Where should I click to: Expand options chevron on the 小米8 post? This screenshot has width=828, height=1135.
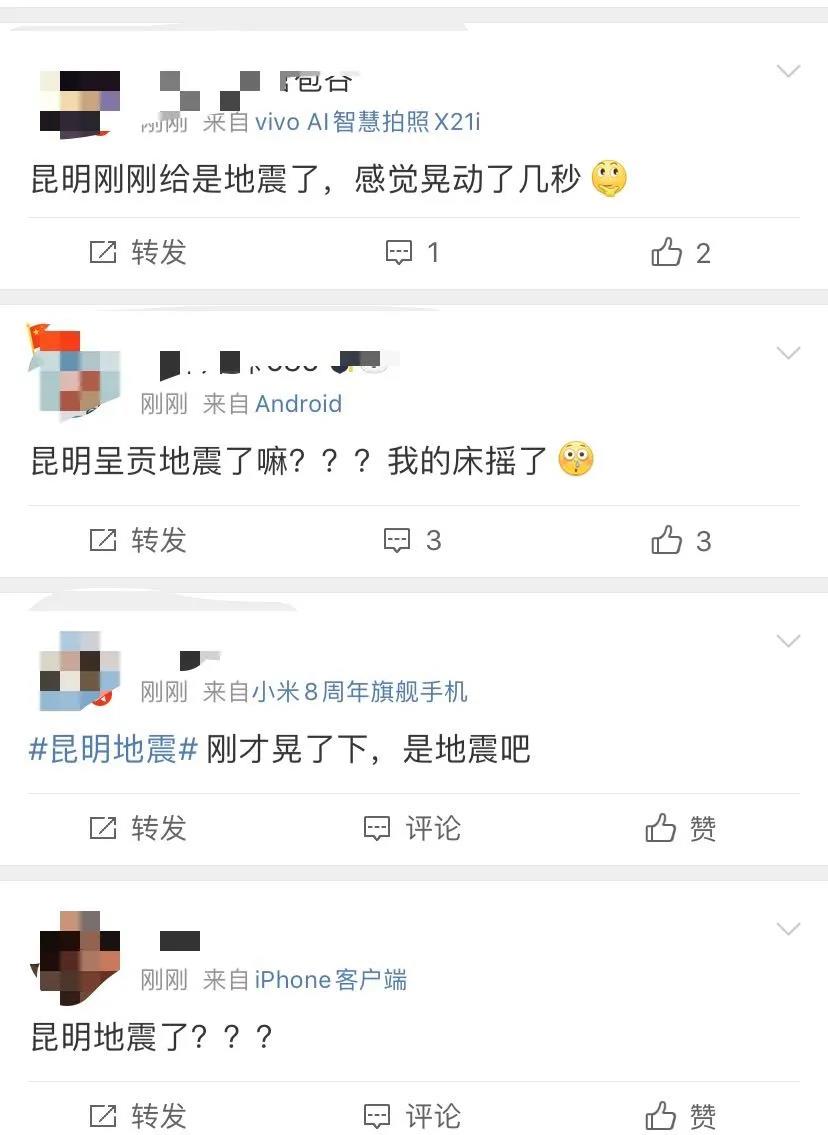789,641
